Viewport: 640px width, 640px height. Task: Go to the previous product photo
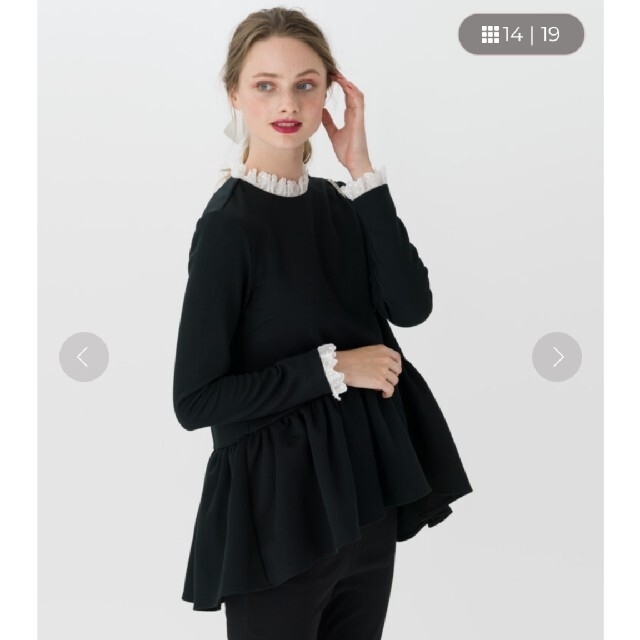coord(84,357)
